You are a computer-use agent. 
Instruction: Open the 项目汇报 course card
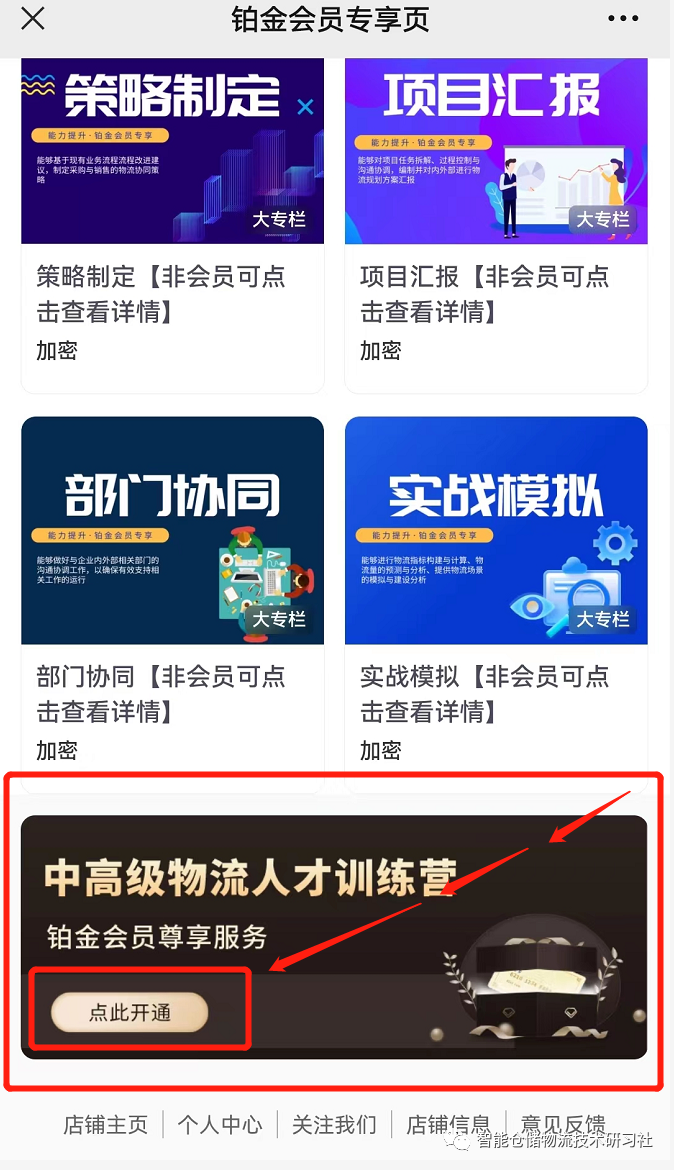click(x=496, y=150)
